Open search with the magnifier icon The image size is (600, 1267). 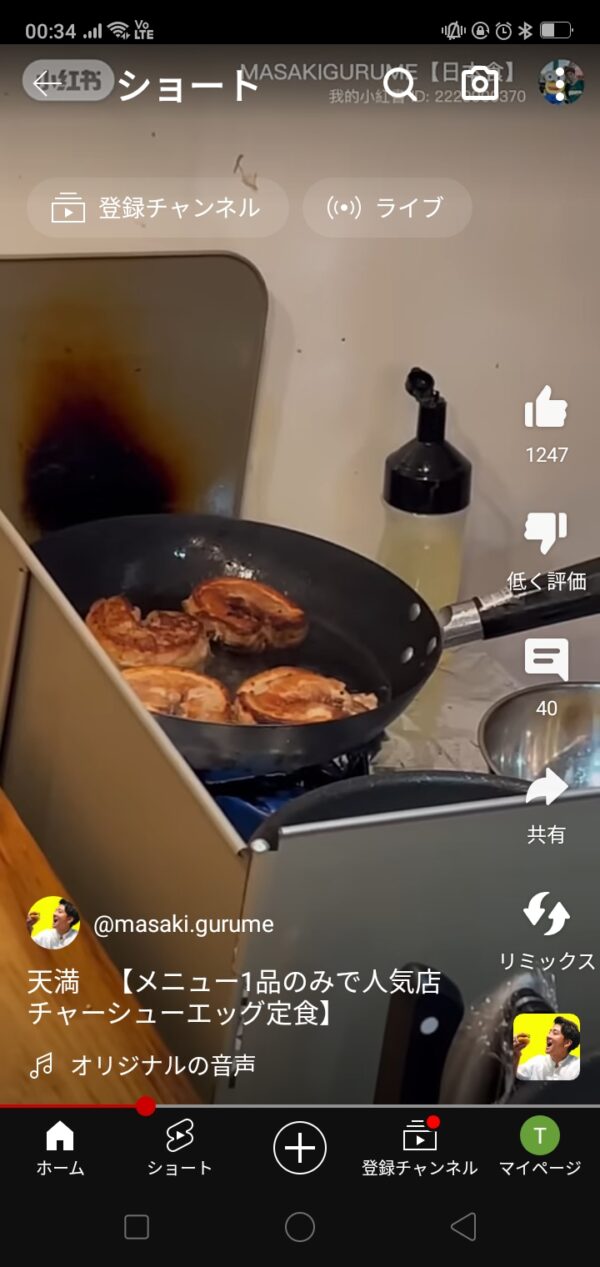point(400,84)
